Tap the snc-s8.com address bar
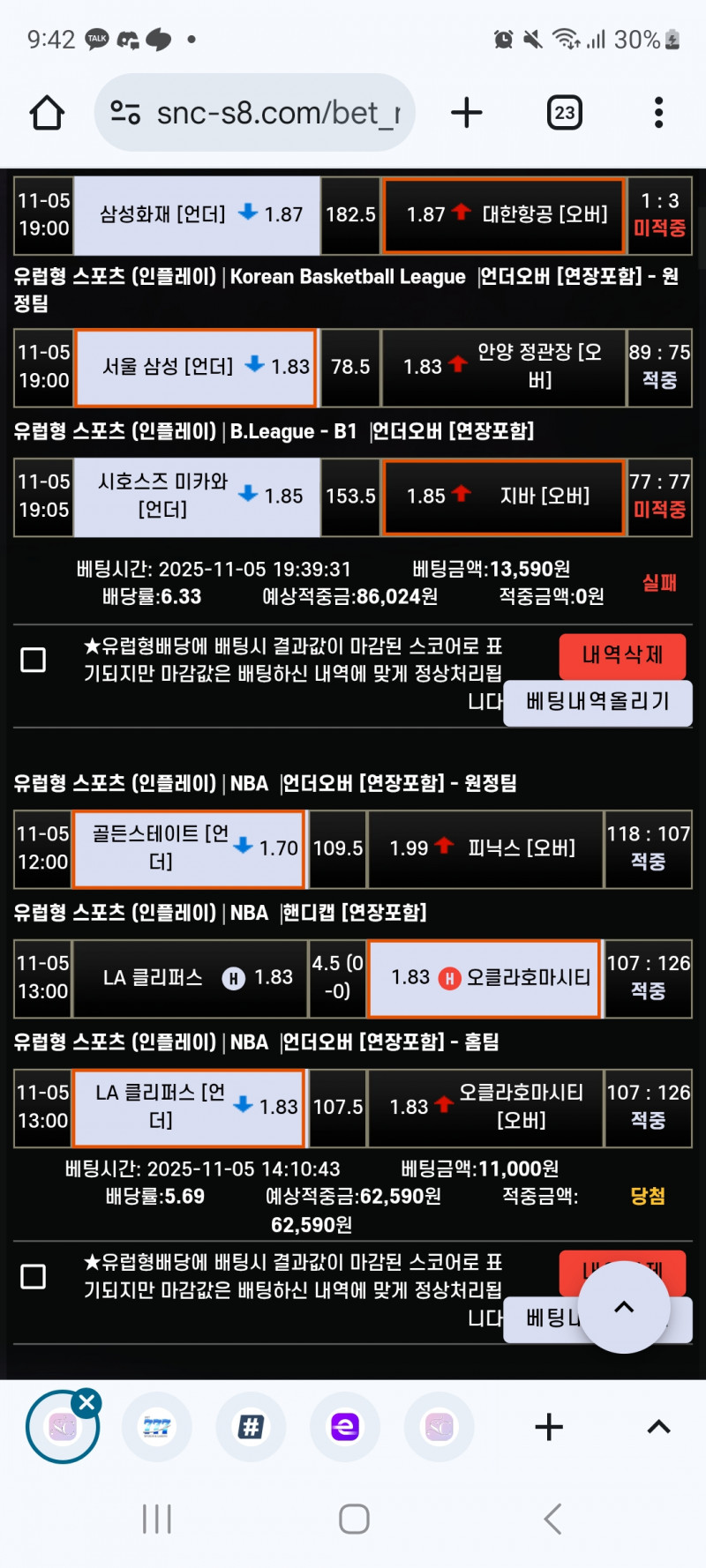 coord(256,113)
